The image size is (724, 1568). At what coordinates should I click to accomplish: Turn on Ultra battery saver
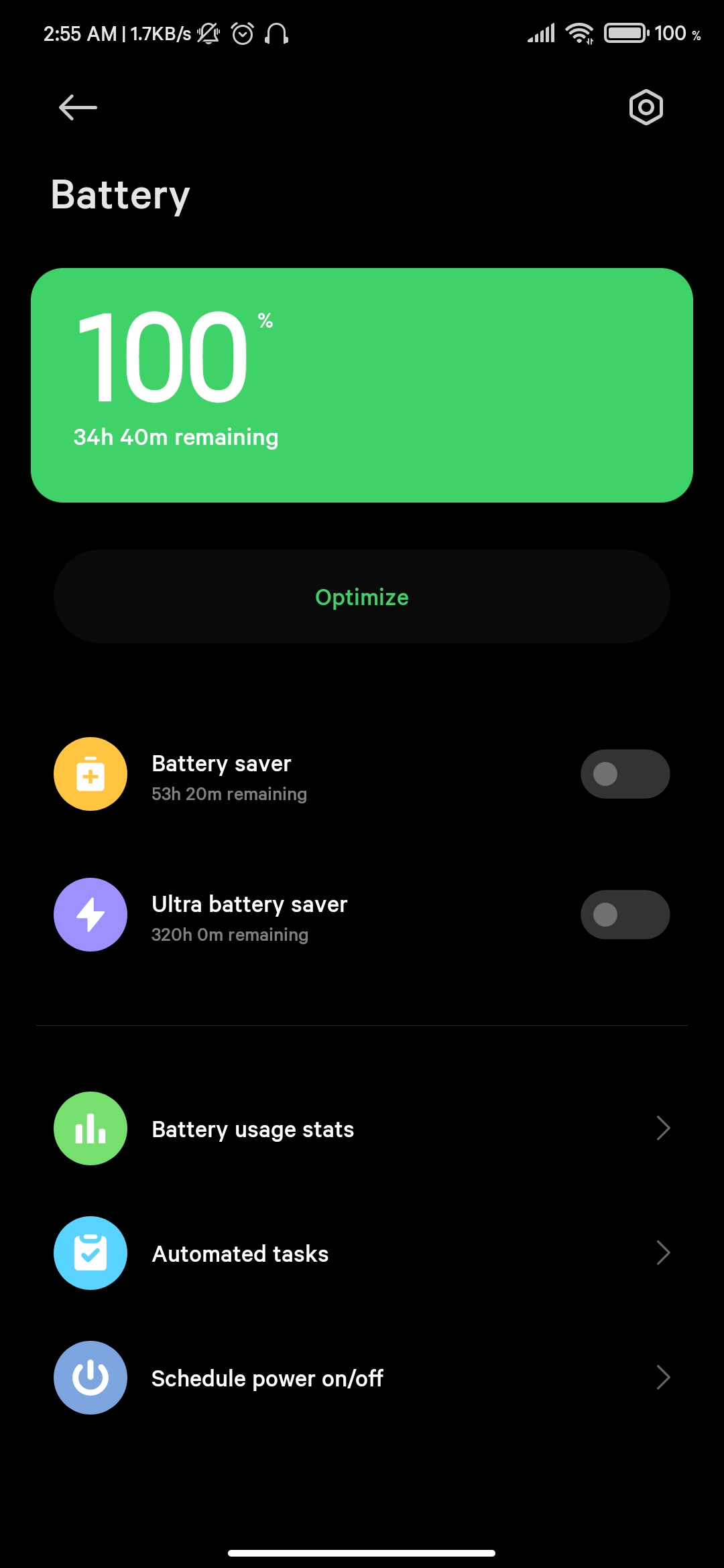[625, 915]
